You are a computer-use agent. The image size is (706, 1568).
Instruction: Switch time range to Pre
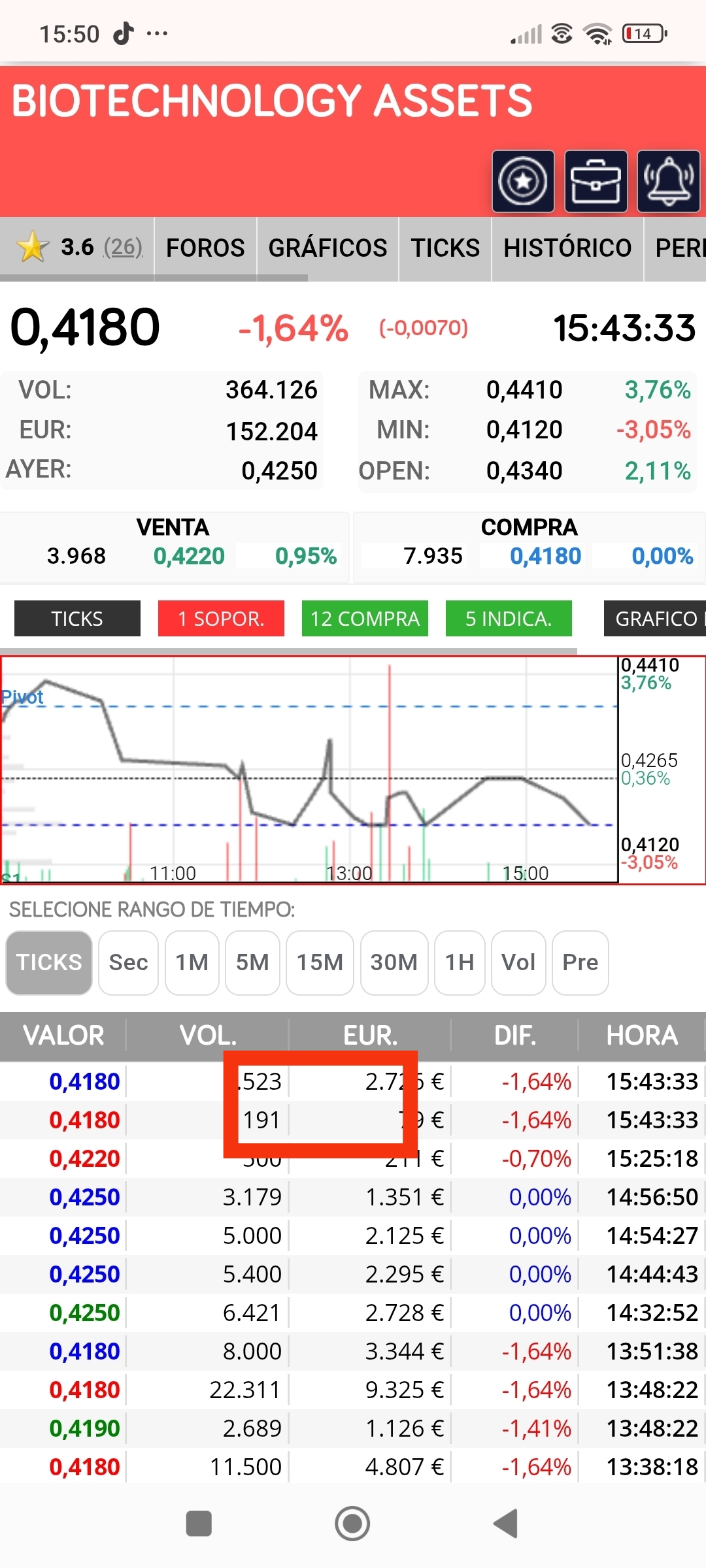(580, 962)
